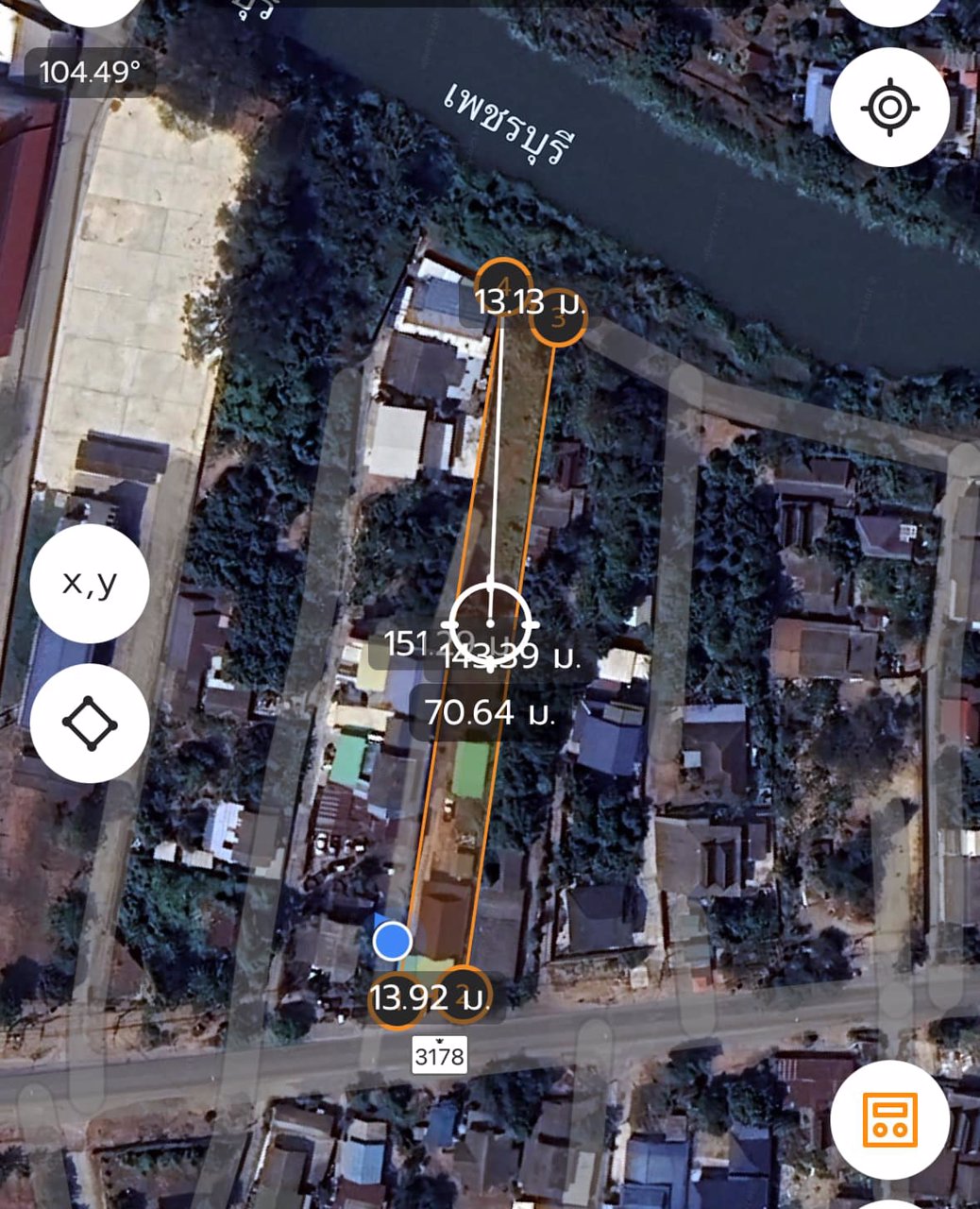Open the measurement results panel icon
Image resolution: width=980 pixels, height=1209 pixels.
pyautogui.click(x=888, y=1118)
